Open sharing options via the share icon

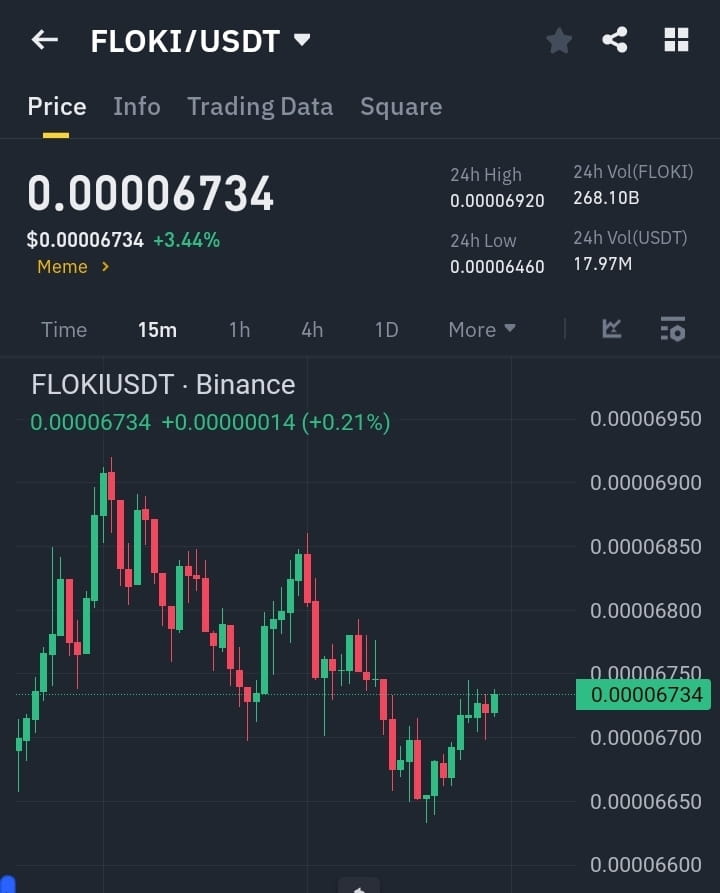[x=614, y=40]
